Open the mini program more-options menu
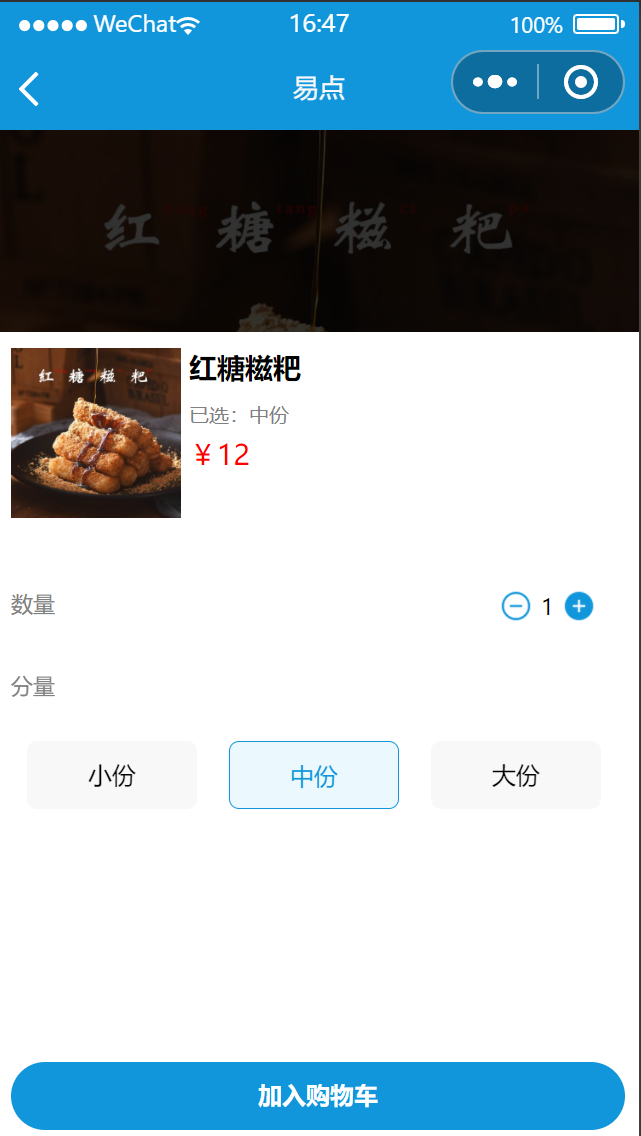The width and height of the screenshot is (641, 1136). (x=495, y=82)
